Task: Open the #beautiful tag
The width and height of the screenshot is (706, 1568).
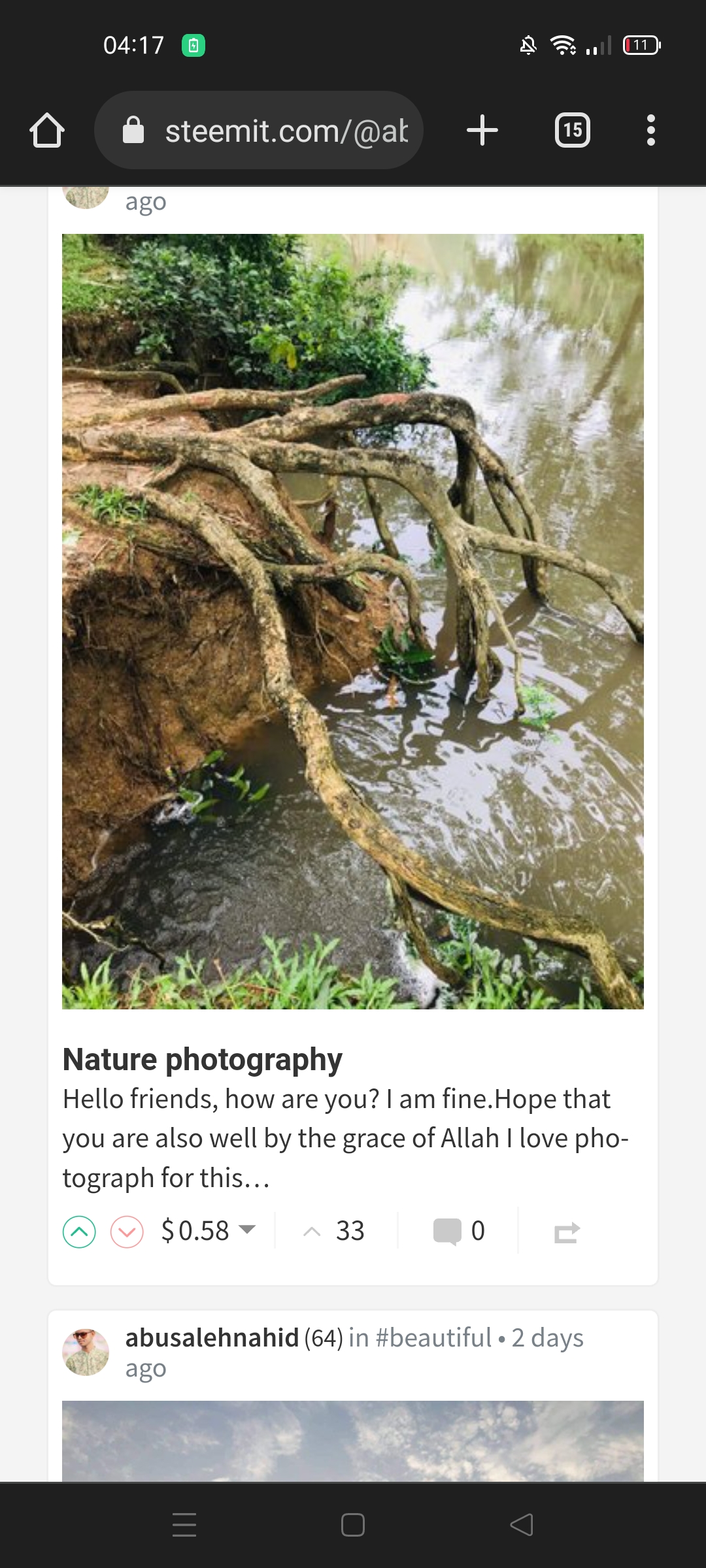Action: tap(433, 1338)
